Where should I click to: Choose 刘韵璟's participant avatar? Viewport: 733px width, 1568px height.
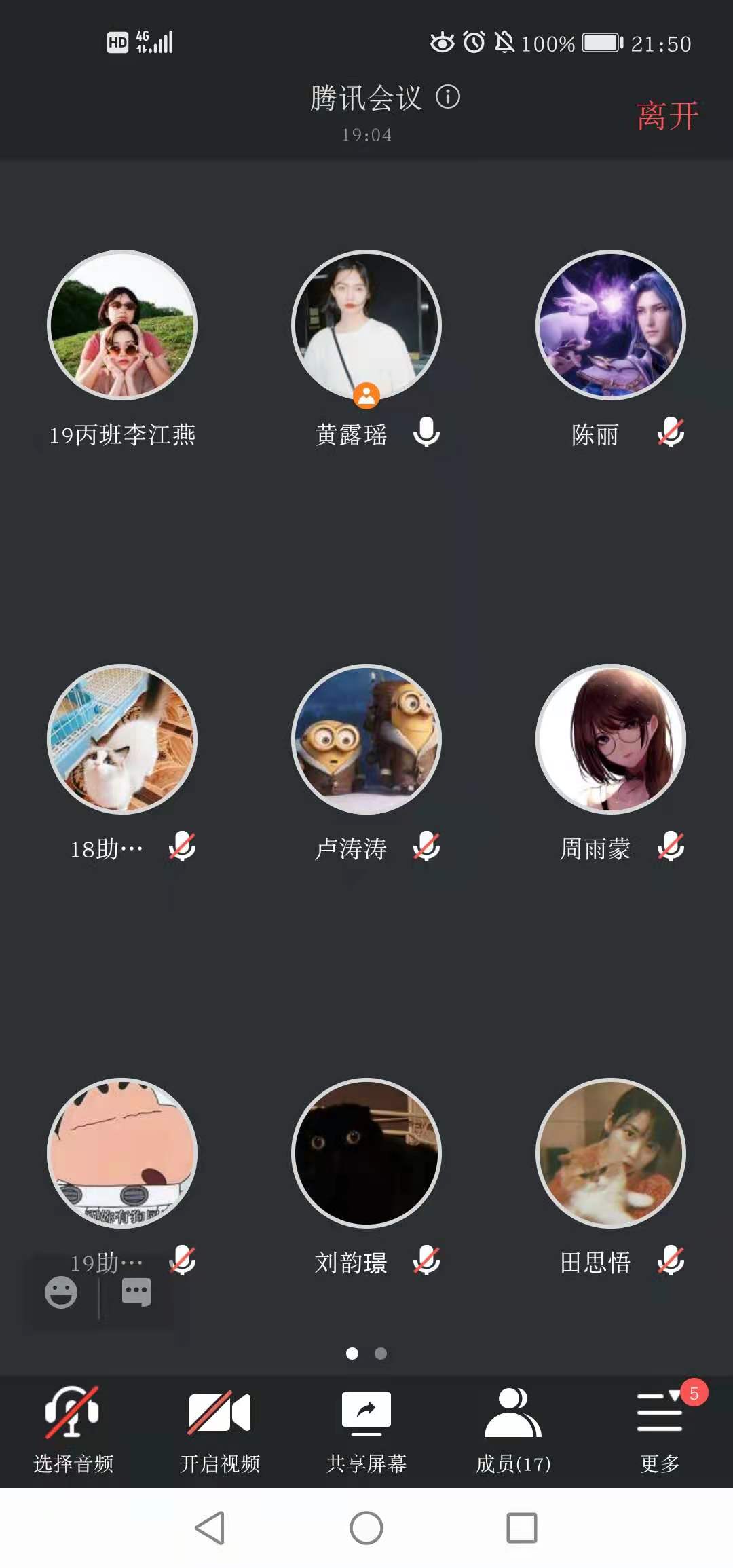coord(366,1153)
